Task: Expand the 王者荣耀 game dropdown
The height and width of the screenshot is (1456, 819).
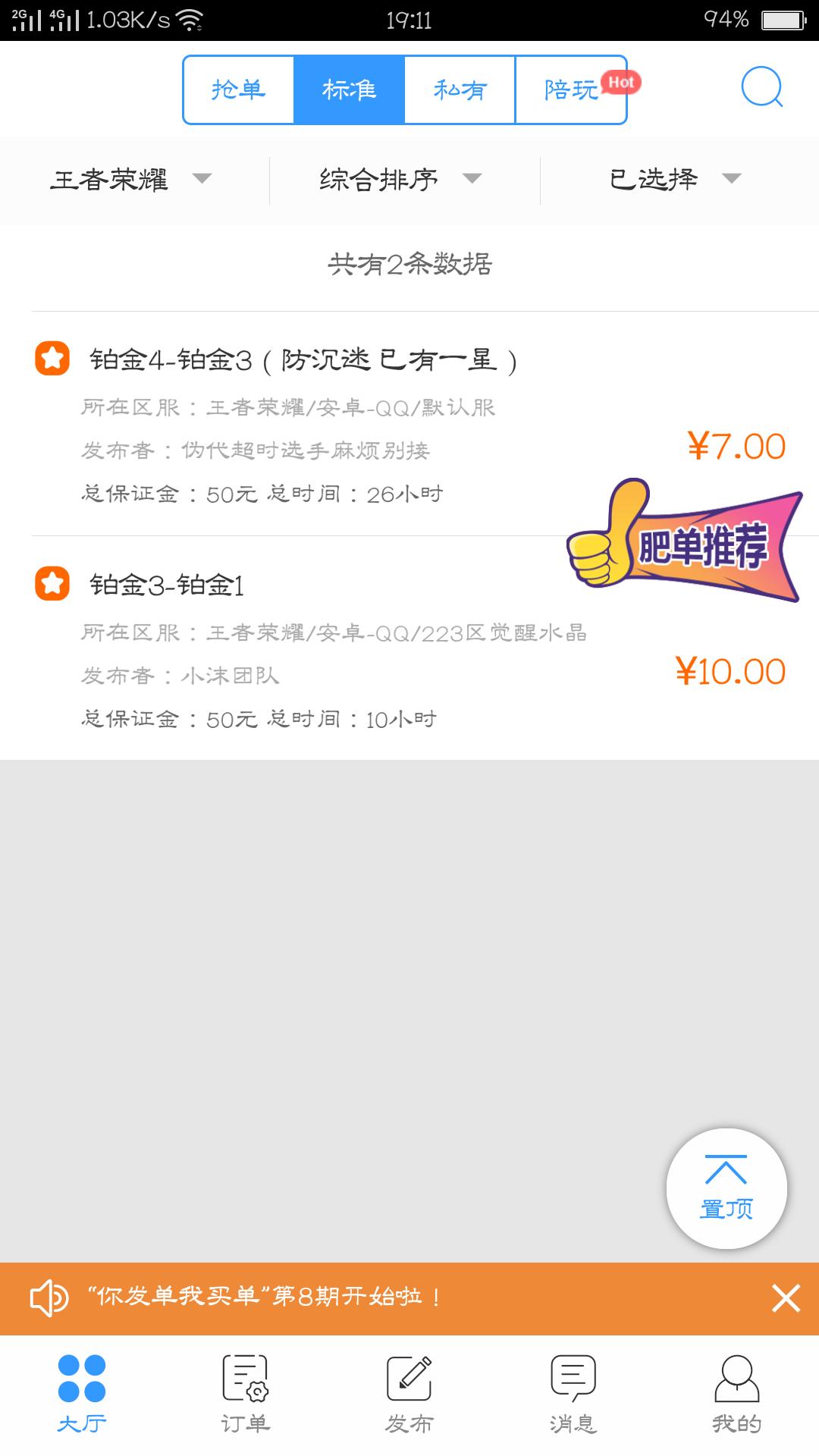Action: (130, 180)
